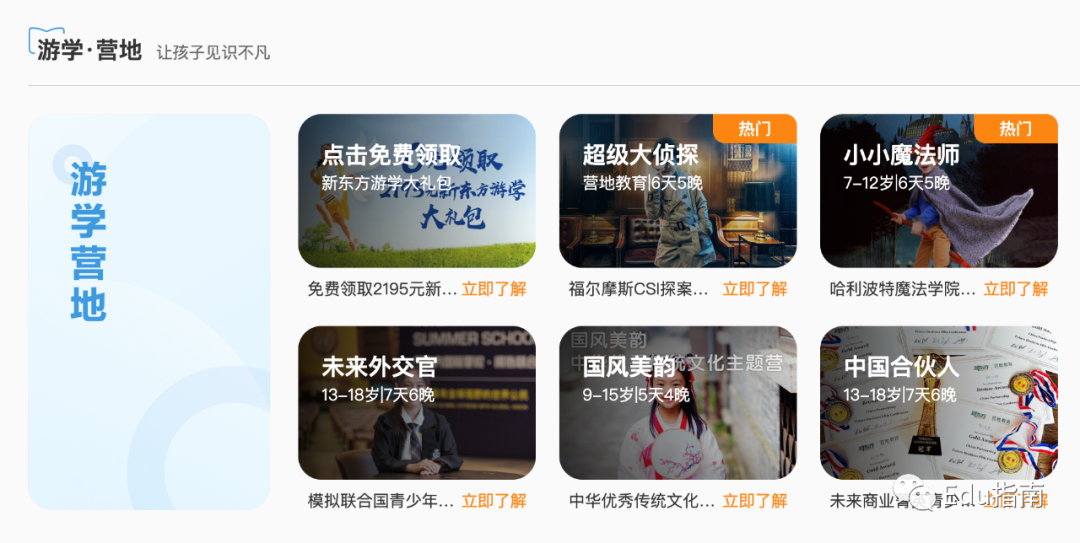Open the 点击免费领取 游学大礼包 card
The image size is (1080, 543).
click(x=416, y=191)
